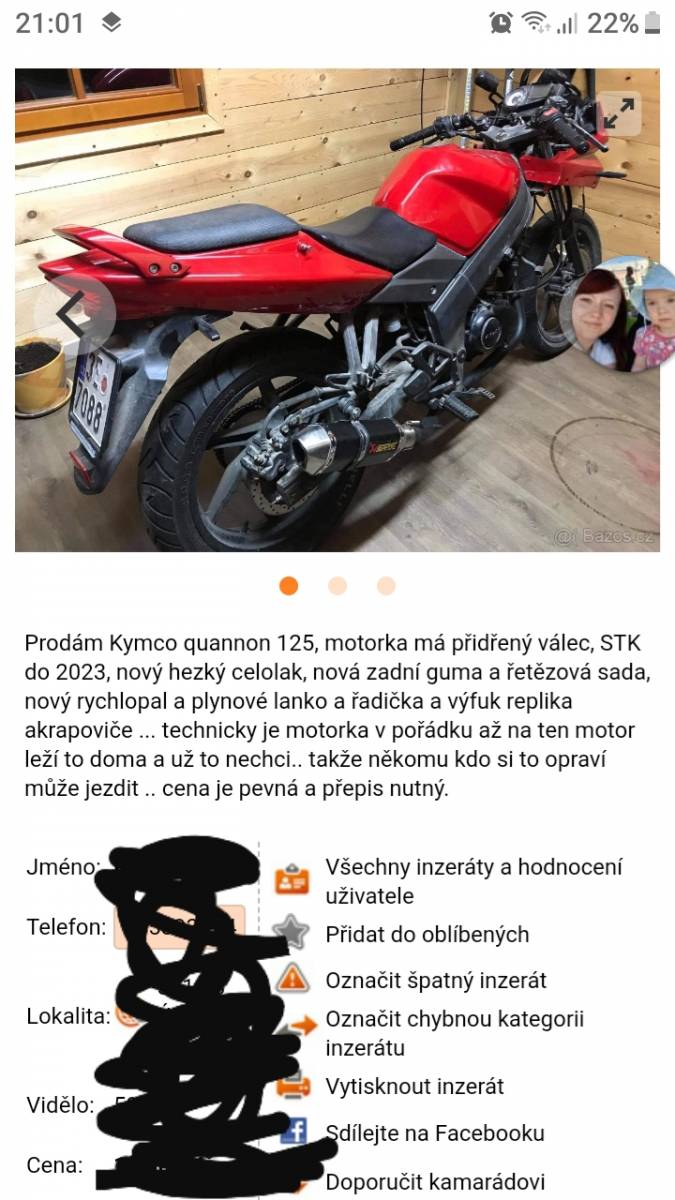Viewport: 675px width, 1200px height.
Task: Tap Vytisknout inzerát
Action: (415, 1086)
